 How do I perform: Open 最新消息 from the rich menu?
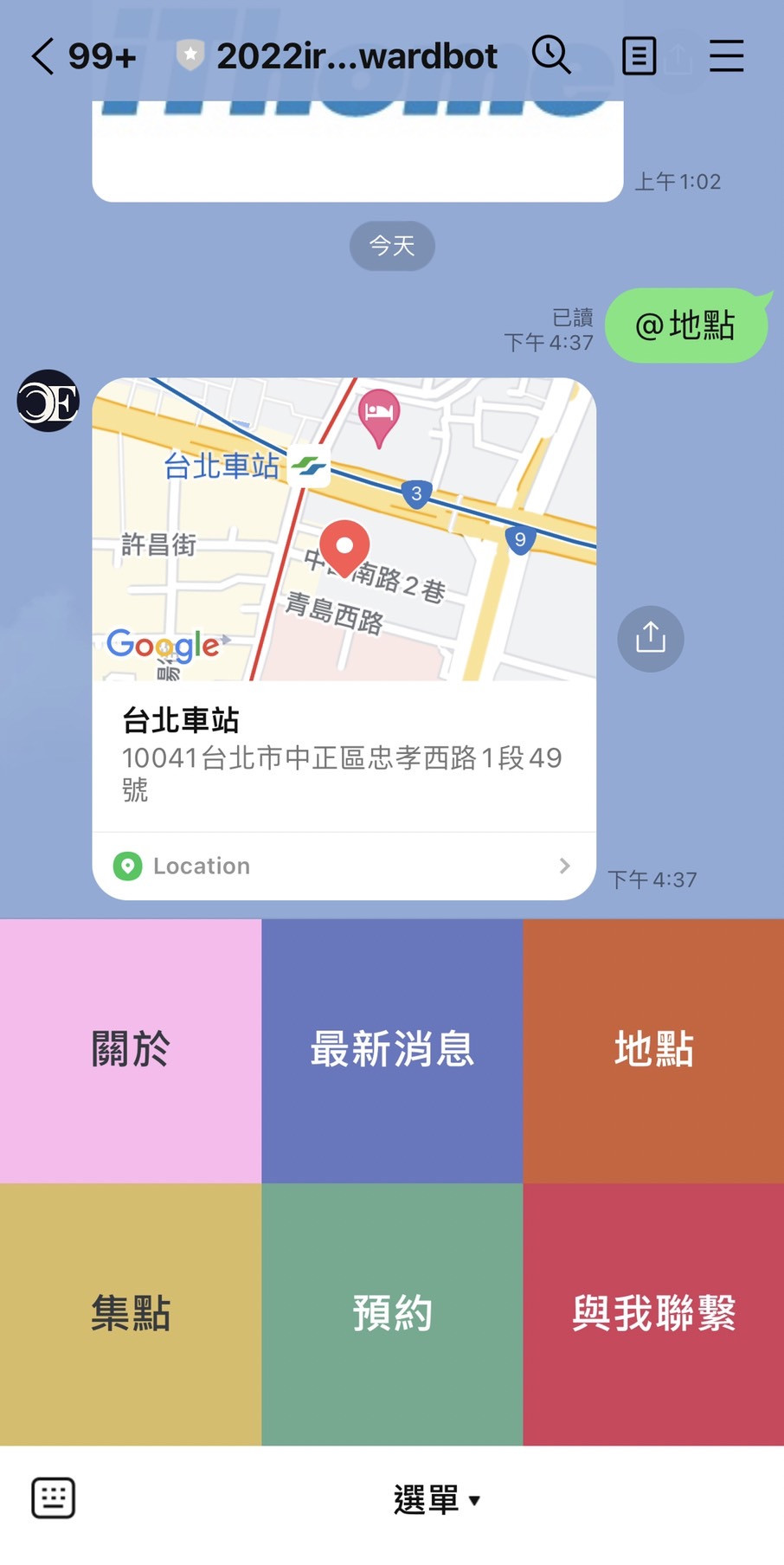coord(392,1050)
